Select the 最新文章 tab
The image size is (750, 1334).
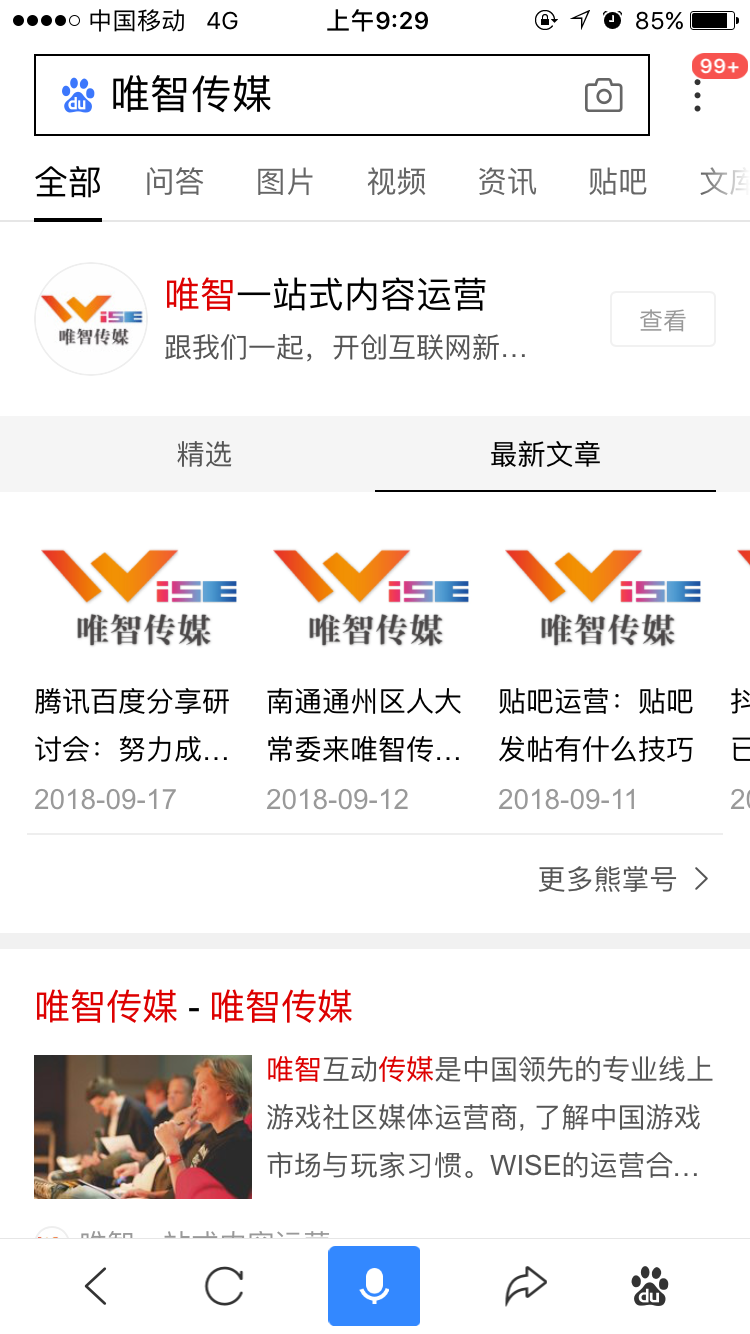[545, 454]
